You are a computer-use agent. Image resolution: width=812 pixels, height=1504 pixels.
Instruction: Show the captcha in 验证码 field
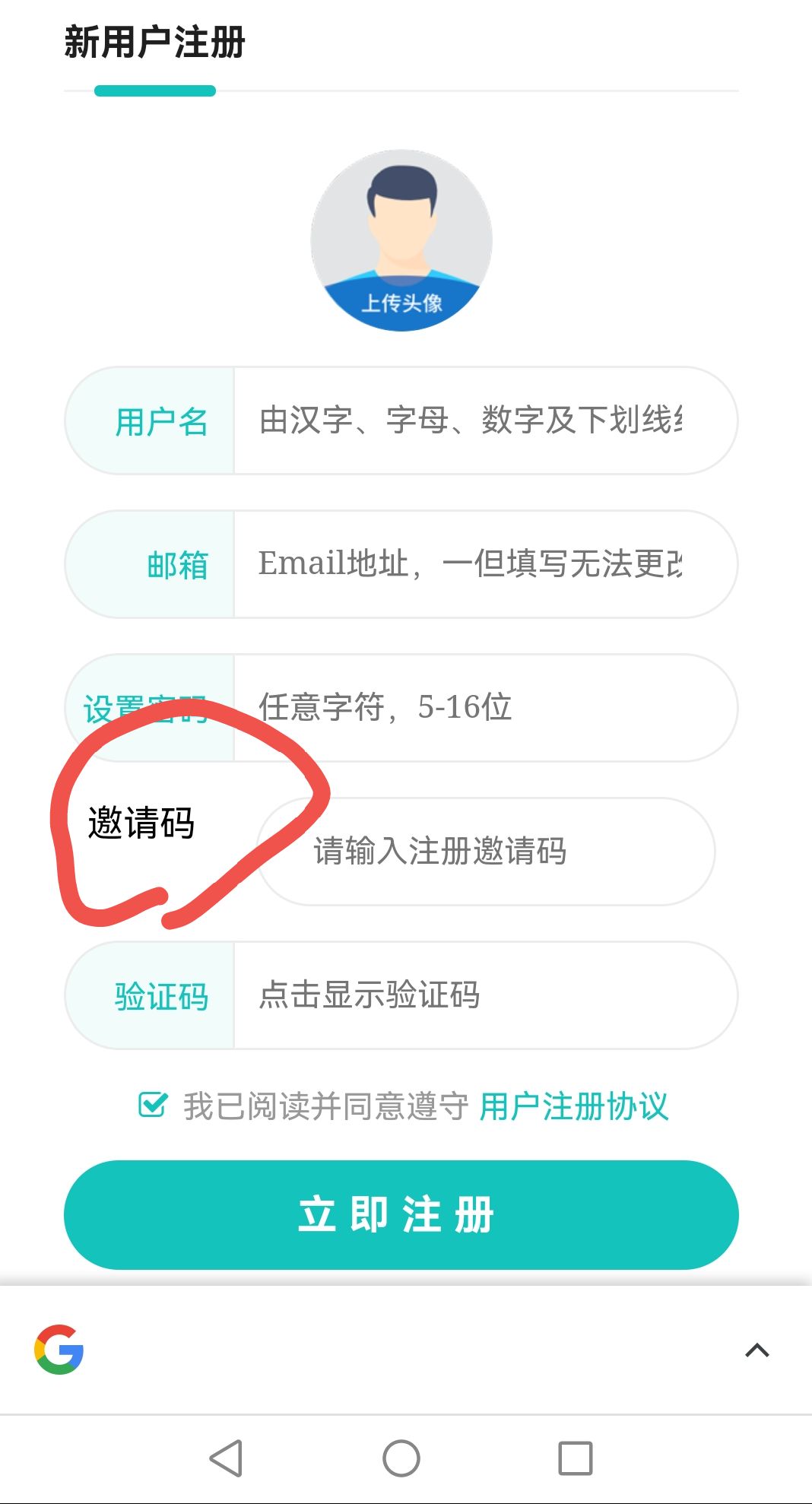click(x=471, y=995)
